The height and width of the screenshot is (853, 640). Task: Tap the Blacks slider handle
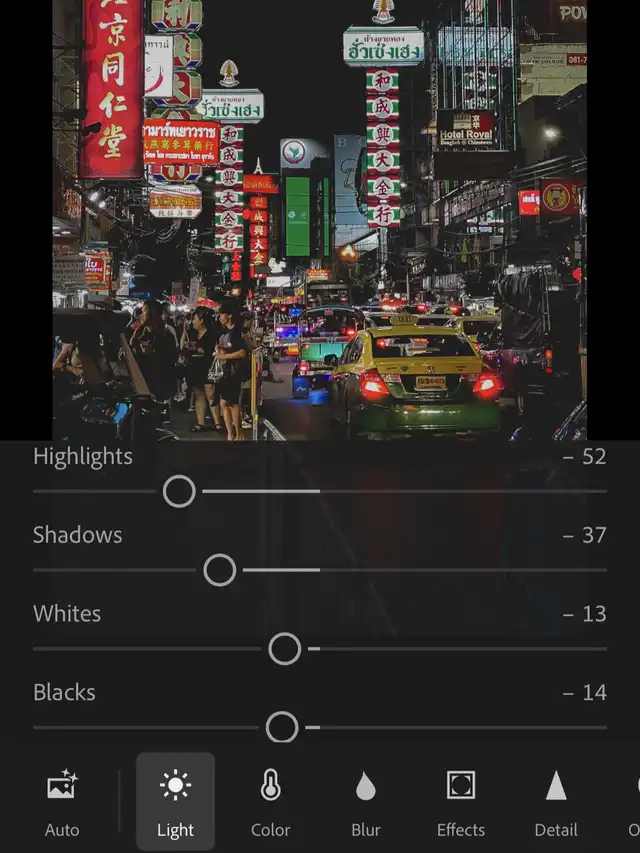(283, 727)
